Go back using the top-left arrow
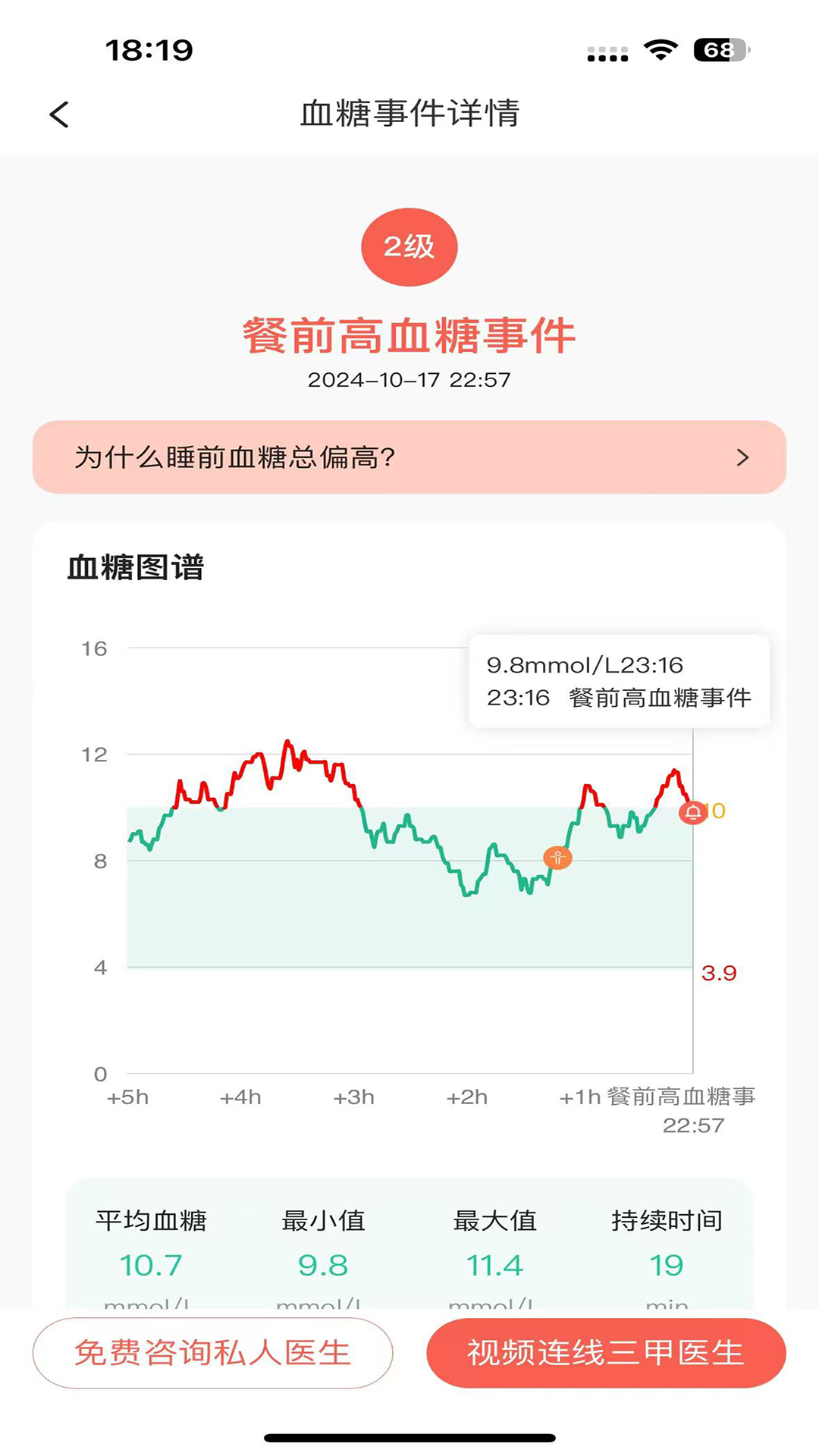Screen dimensions: 819x1456 (59, 115)
